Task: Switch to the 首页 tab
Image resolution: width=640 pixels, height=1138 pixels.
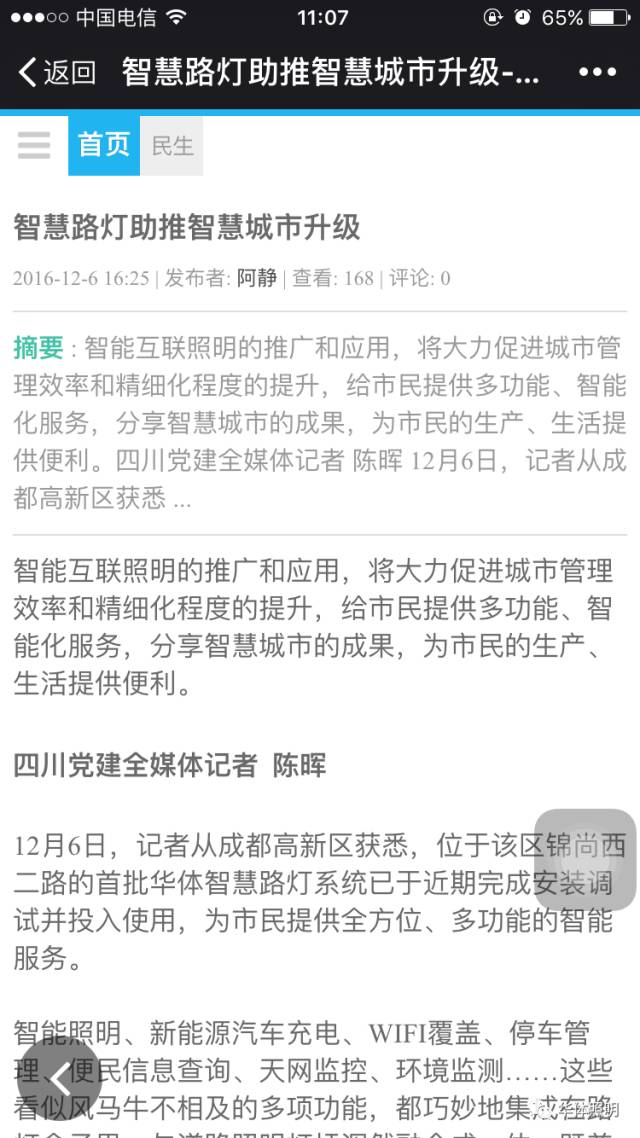Action: tap(104, 146)
